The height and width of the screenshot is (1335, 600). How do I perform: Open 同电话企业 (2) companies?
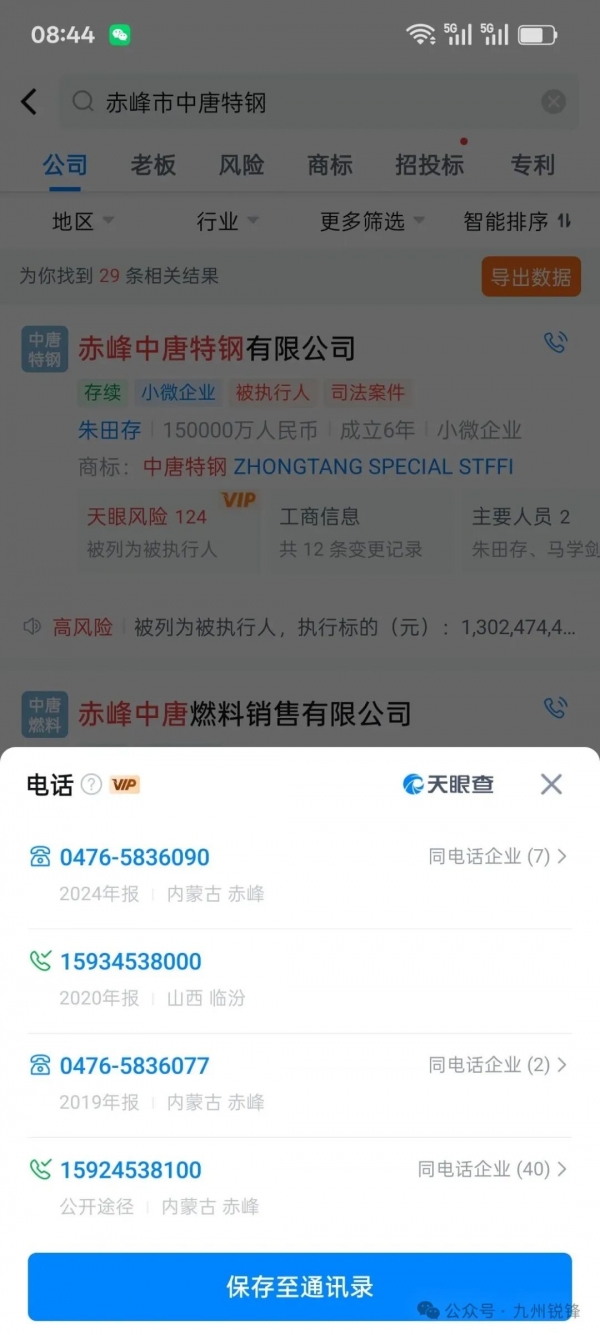pos(497,1065)
